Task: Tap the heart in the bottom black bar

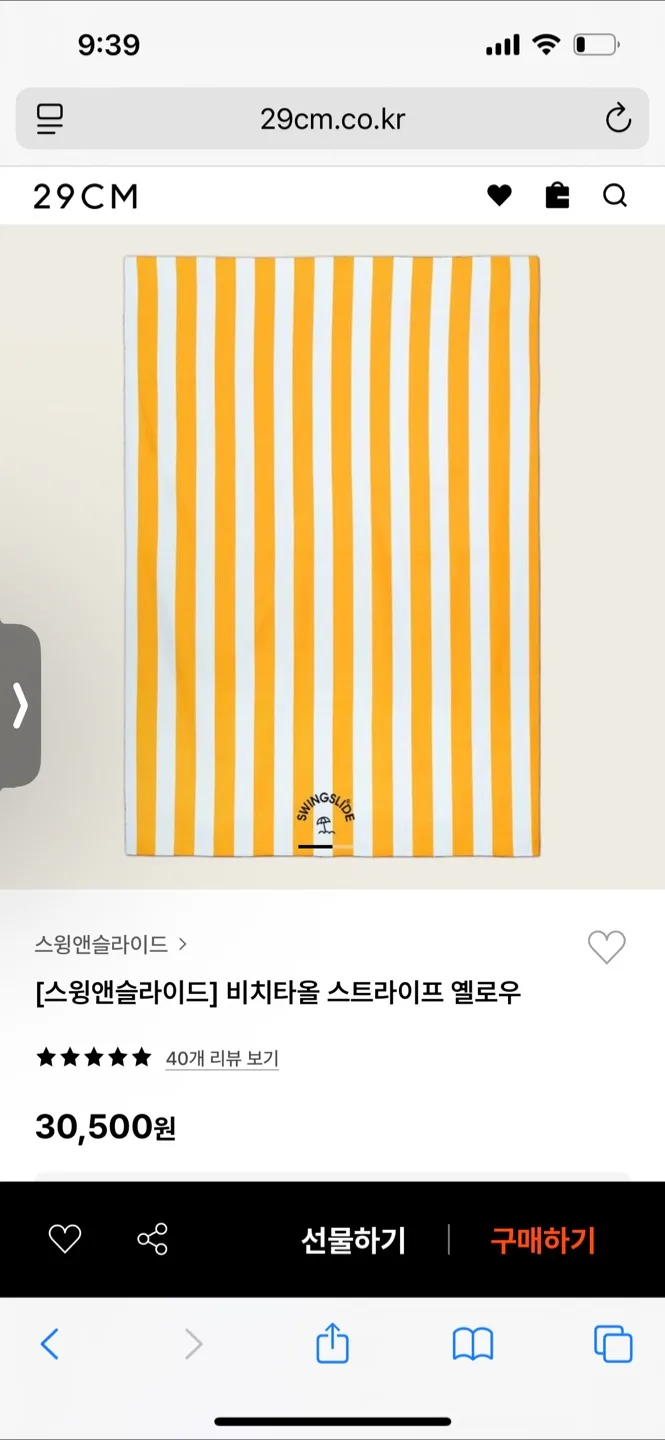Action: [65, 1240]
